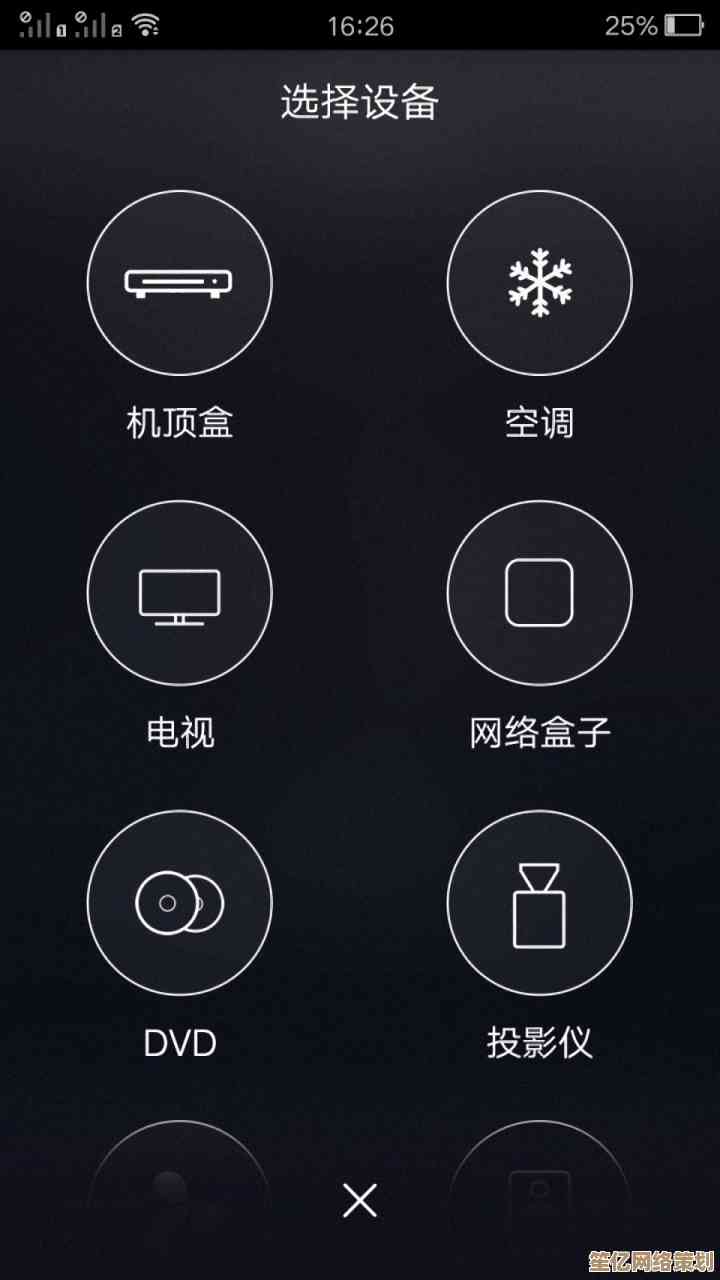Select the 投影仪 projector device
720x1280 pixels.
pos(539,903)
